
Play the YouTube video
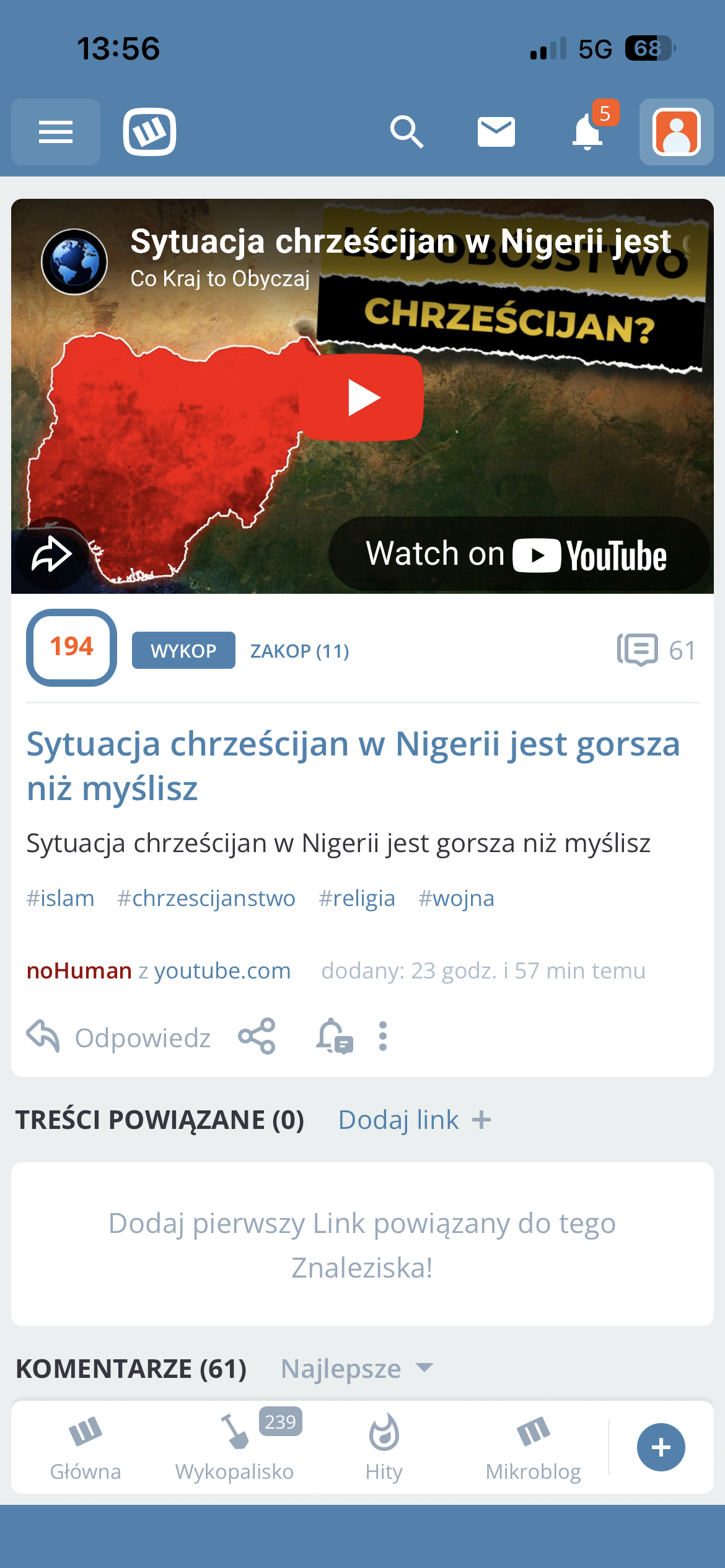[361, 398]
